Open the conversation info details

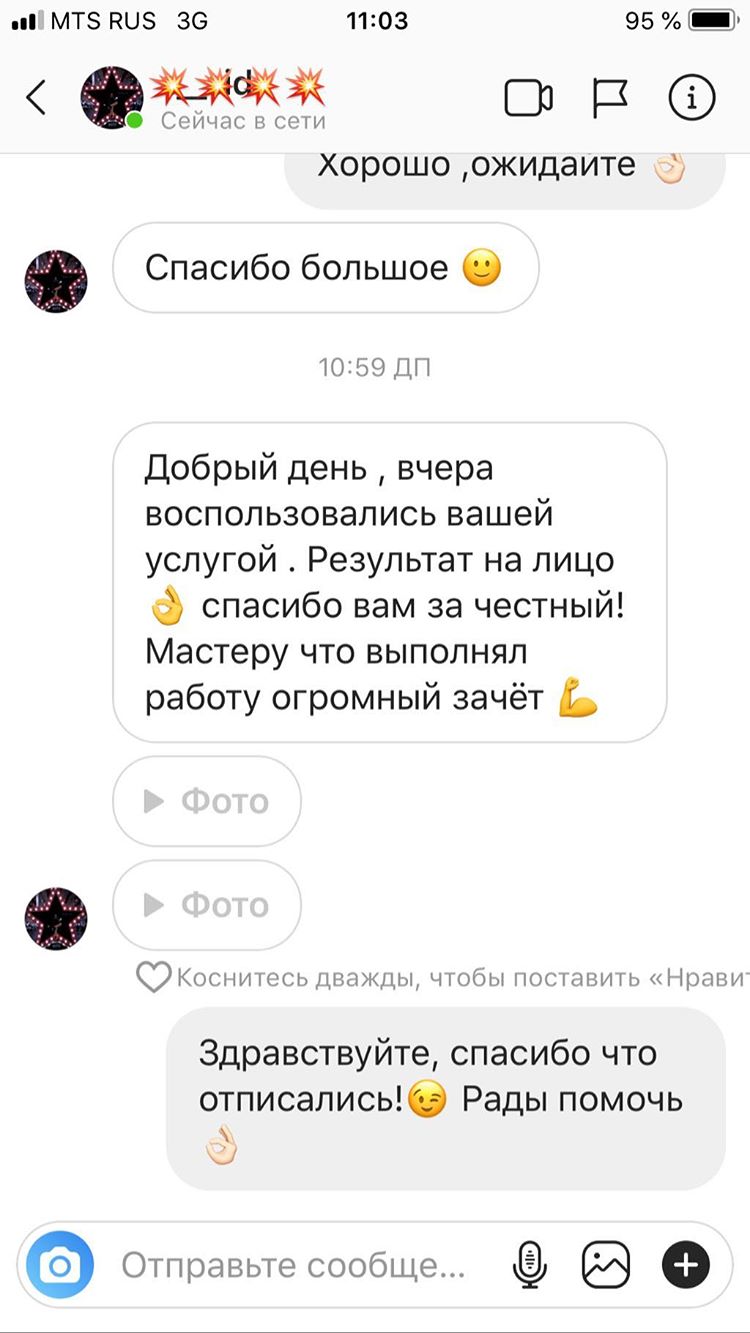[692, 98]
